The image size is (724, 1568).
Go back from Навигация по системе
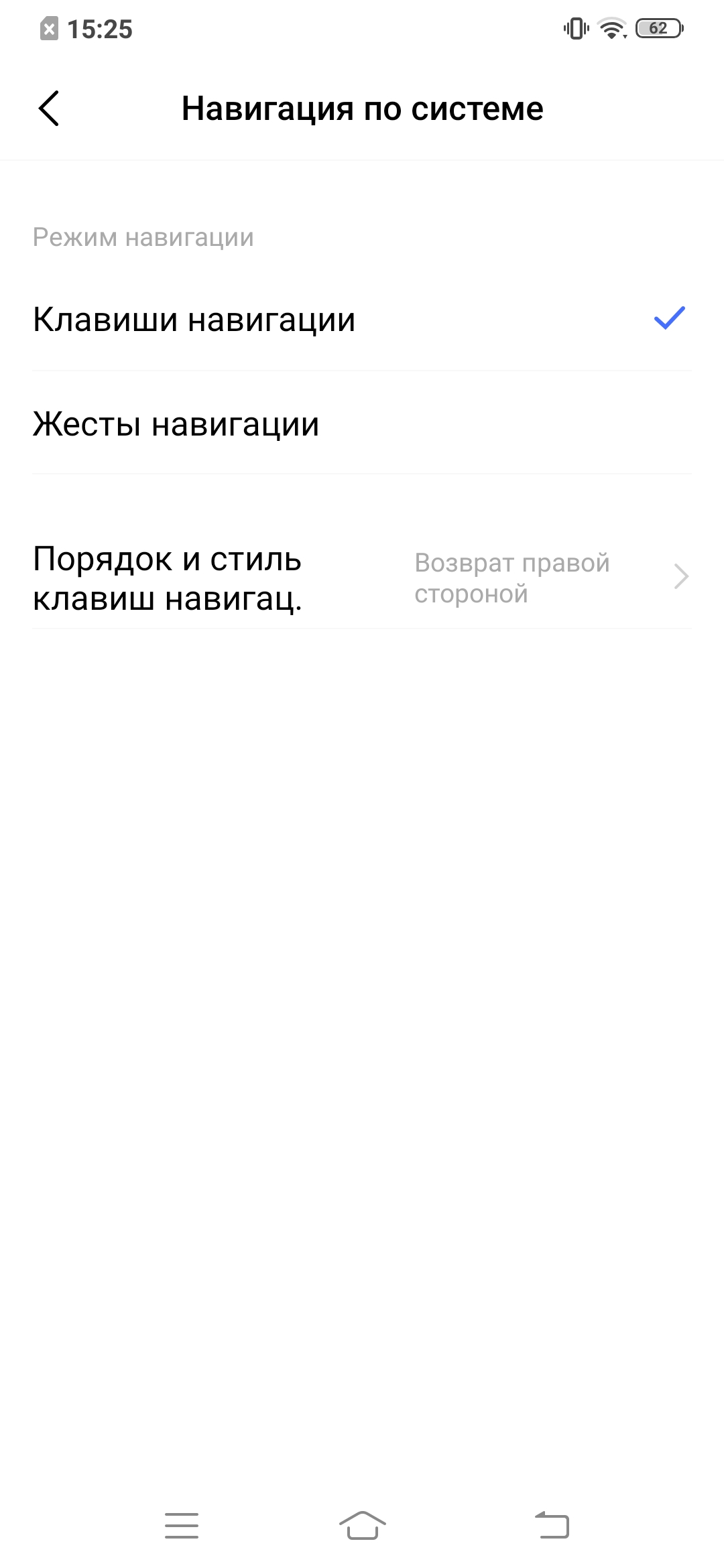49,109
